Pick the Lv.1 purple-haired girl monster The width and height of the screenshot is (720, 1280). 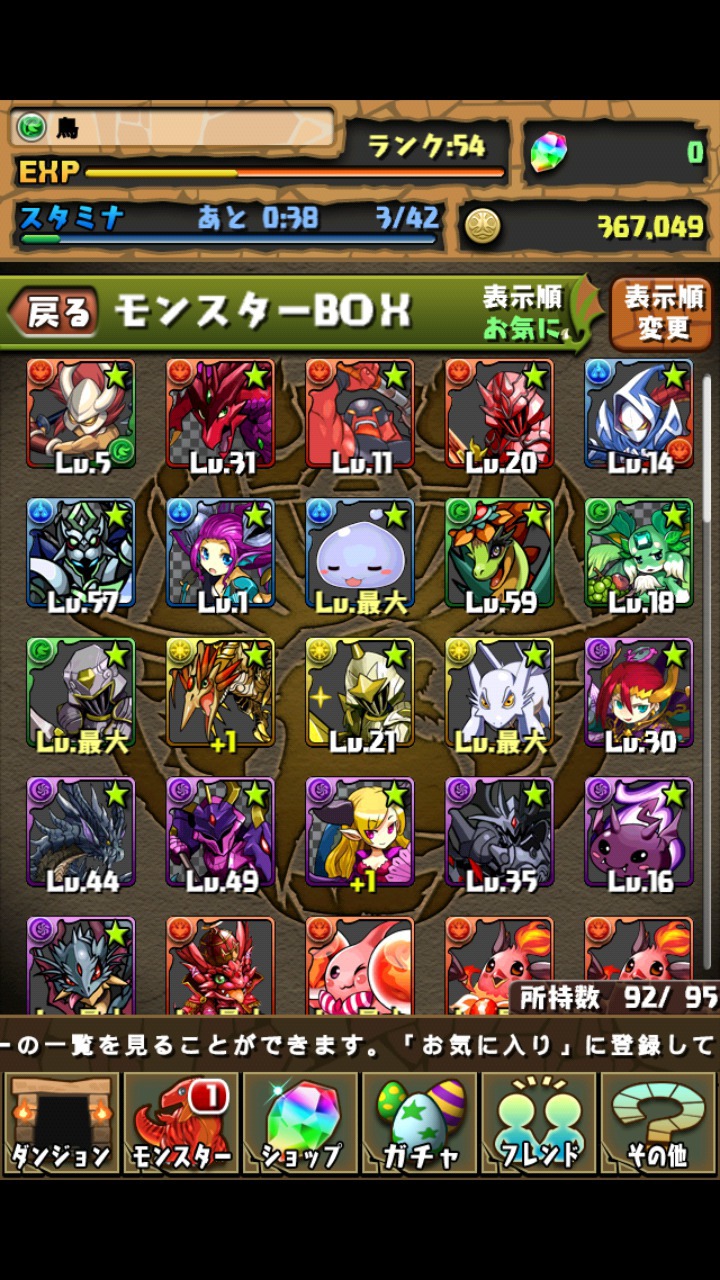tap(220, 554)
